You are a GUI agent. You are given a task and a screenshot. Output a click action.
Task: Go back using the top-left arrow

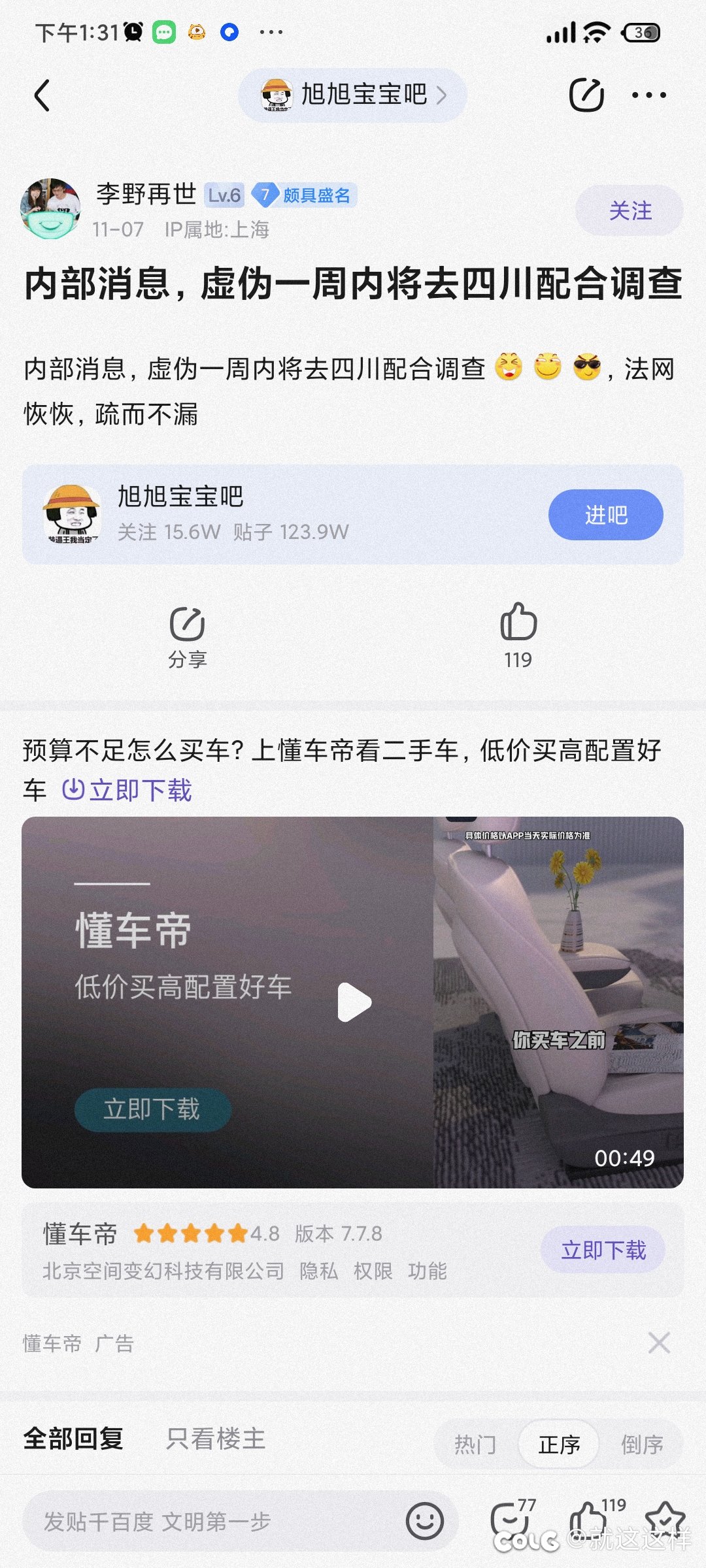pos(42,95)
